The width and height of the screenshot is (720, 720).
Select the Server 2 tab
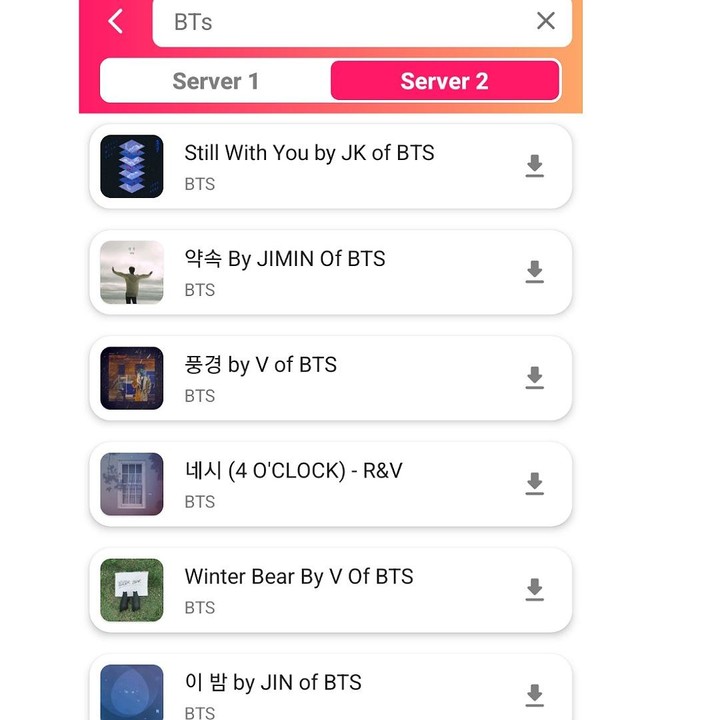(x=445, y=81)
